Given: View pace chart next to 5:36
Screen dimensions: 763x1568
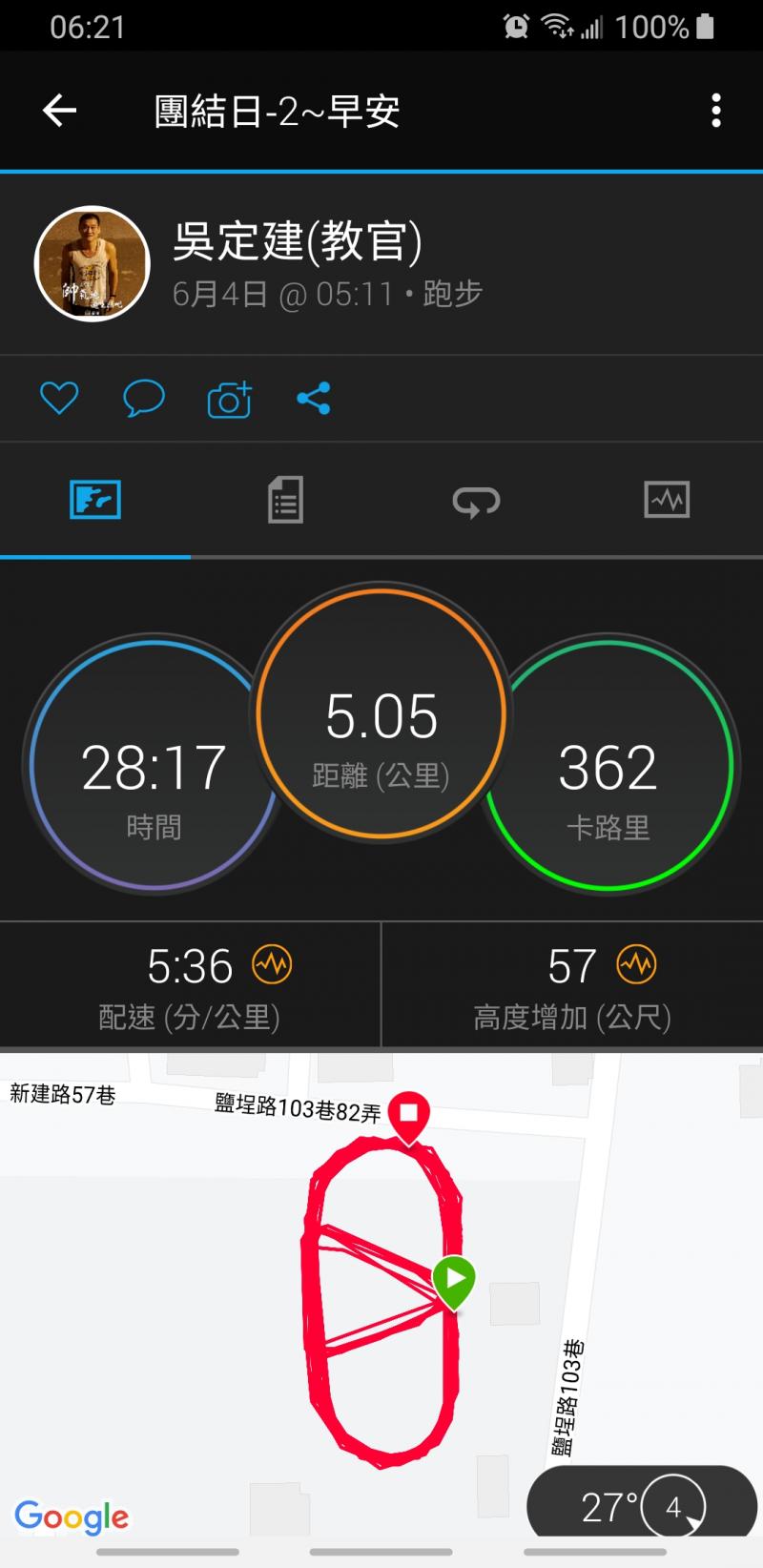Looking at the screenshot, I should click(x=272, y=965).
